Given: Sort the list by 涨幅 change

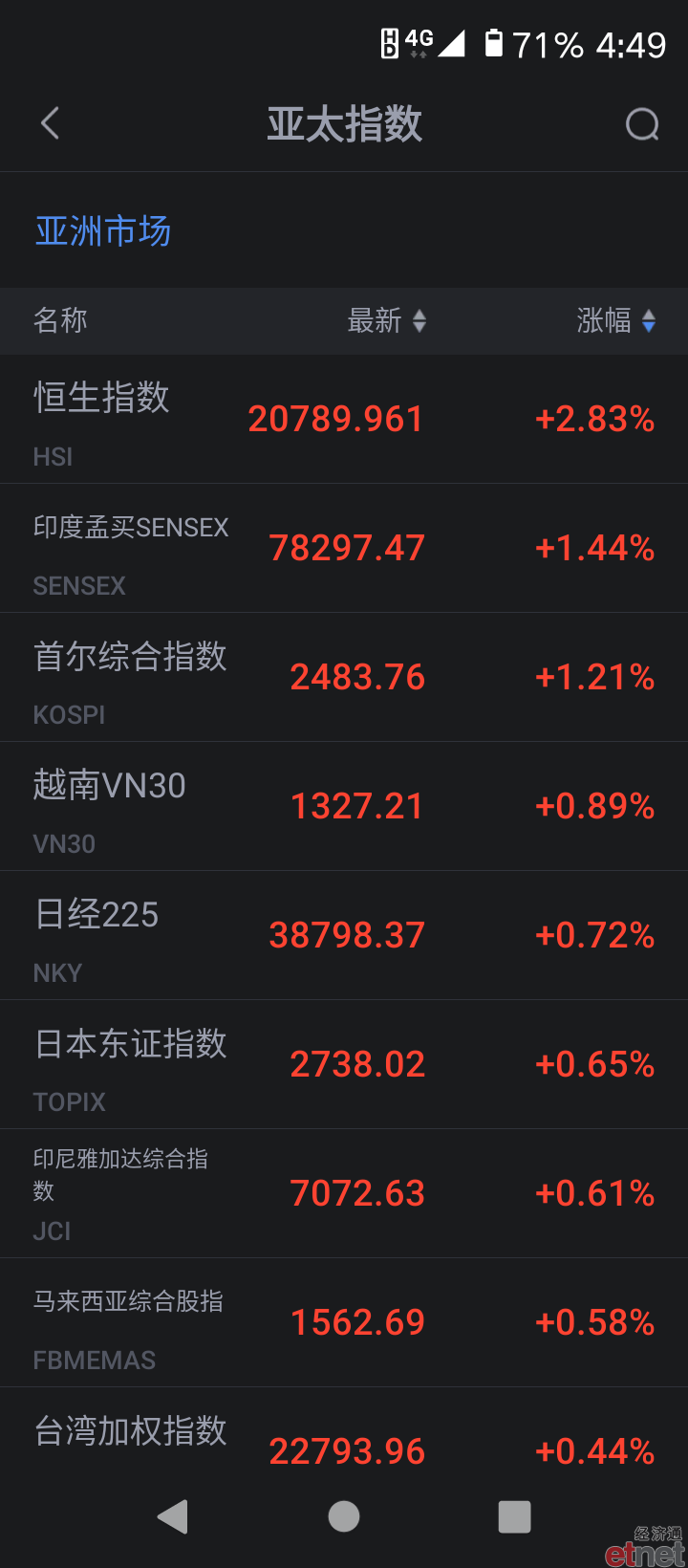Looking at the screenshot, I should coord(616,320).
